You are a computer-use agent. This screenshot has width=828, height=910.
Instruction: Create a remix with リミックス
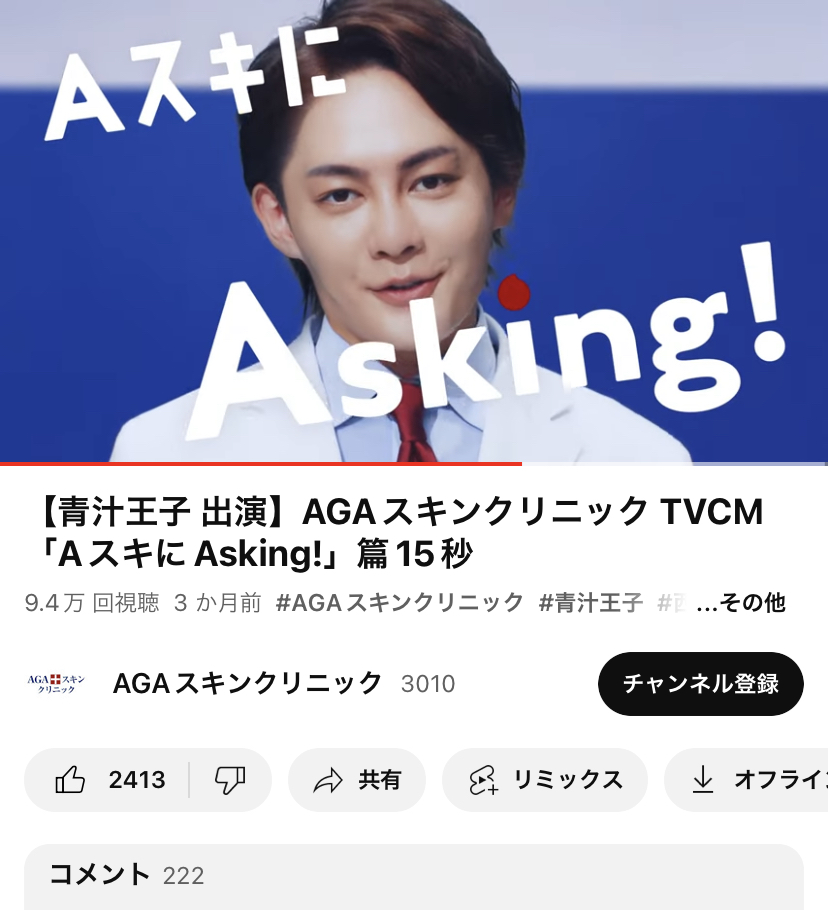tap(545, 780)
